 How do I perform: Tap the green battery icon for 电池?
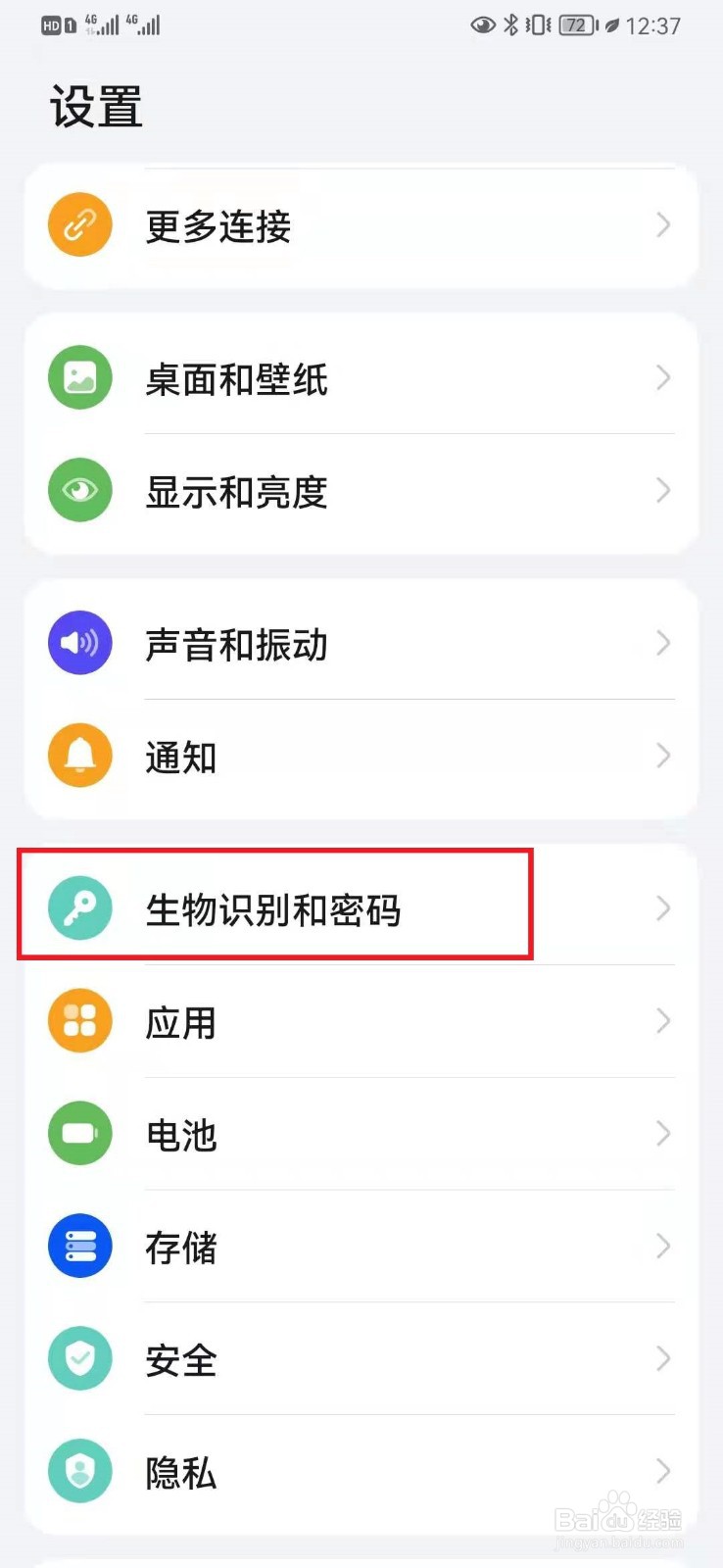(79, 1133)
